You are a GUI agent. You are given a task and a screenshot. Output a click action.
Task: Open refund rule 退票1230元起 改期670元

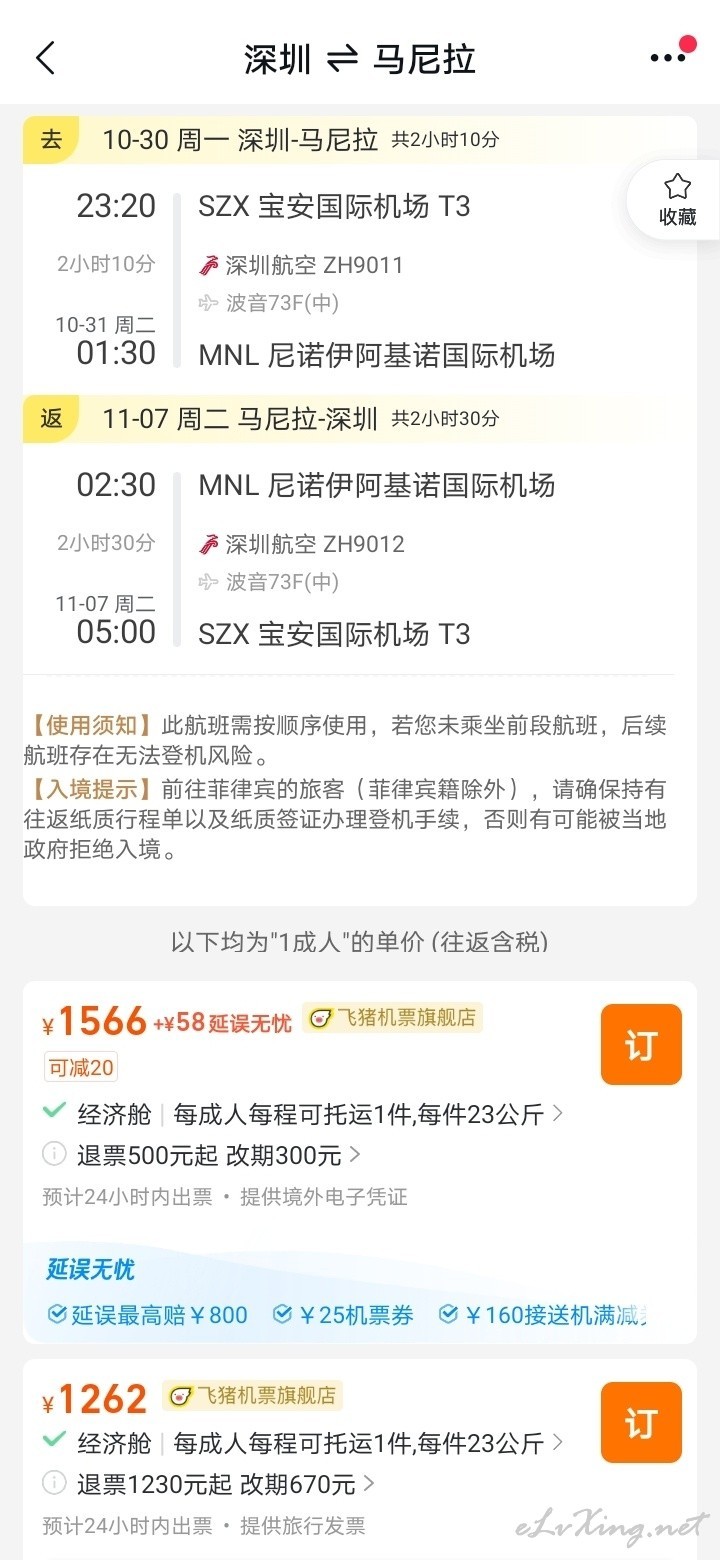209,1484
